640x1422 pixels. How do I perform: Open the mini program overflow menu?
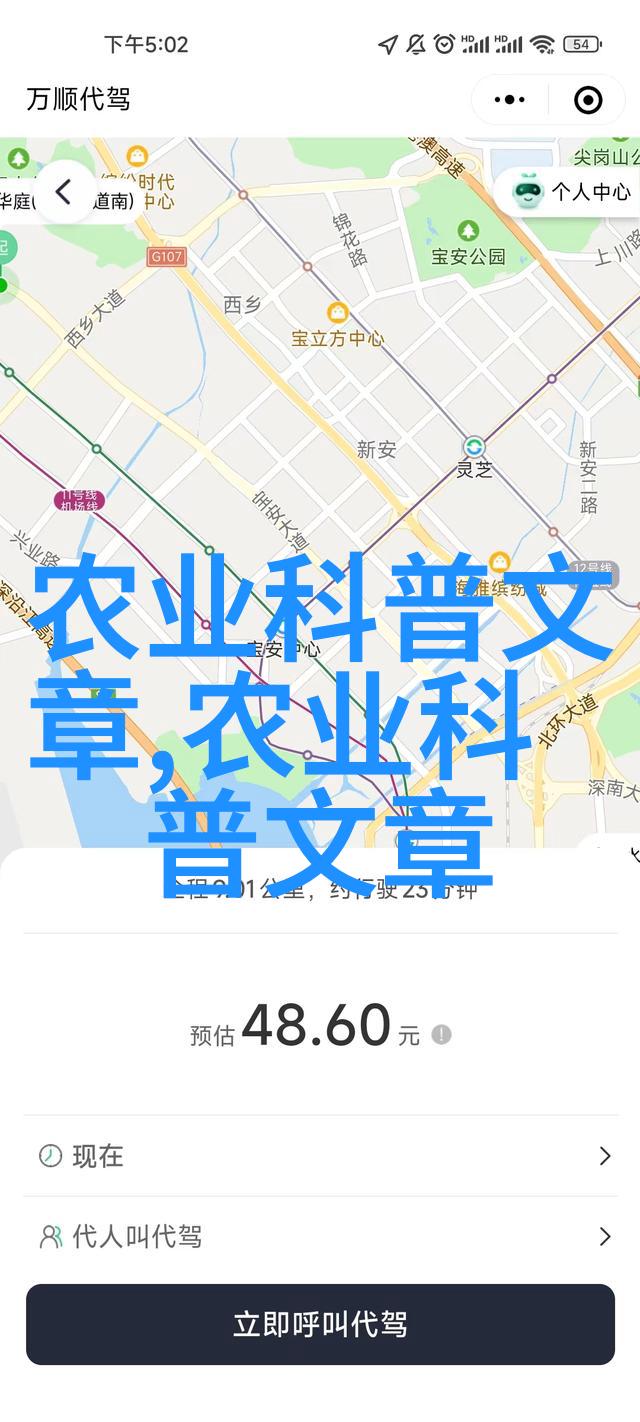[x=509, y=99]
